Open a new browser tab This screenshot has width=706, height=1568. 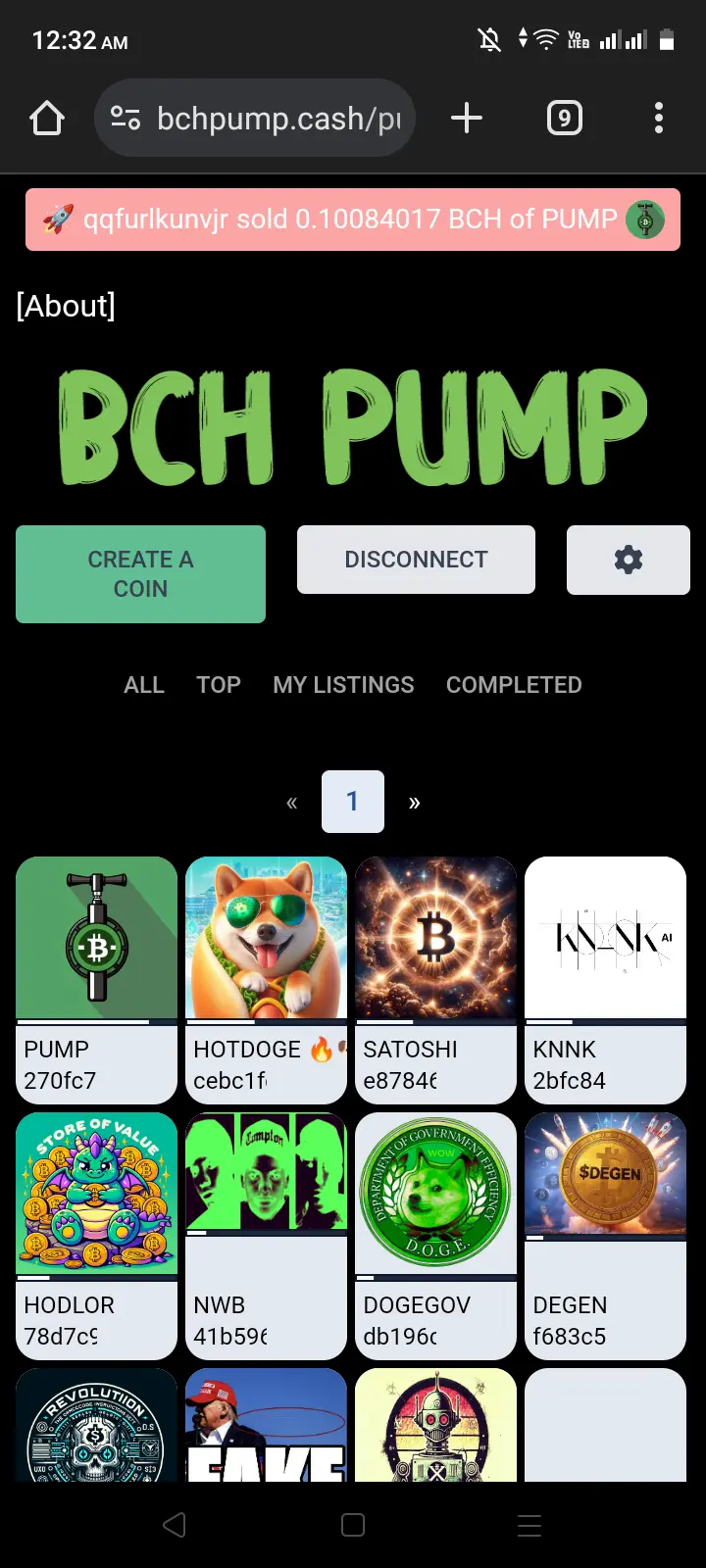coord(467,119)
